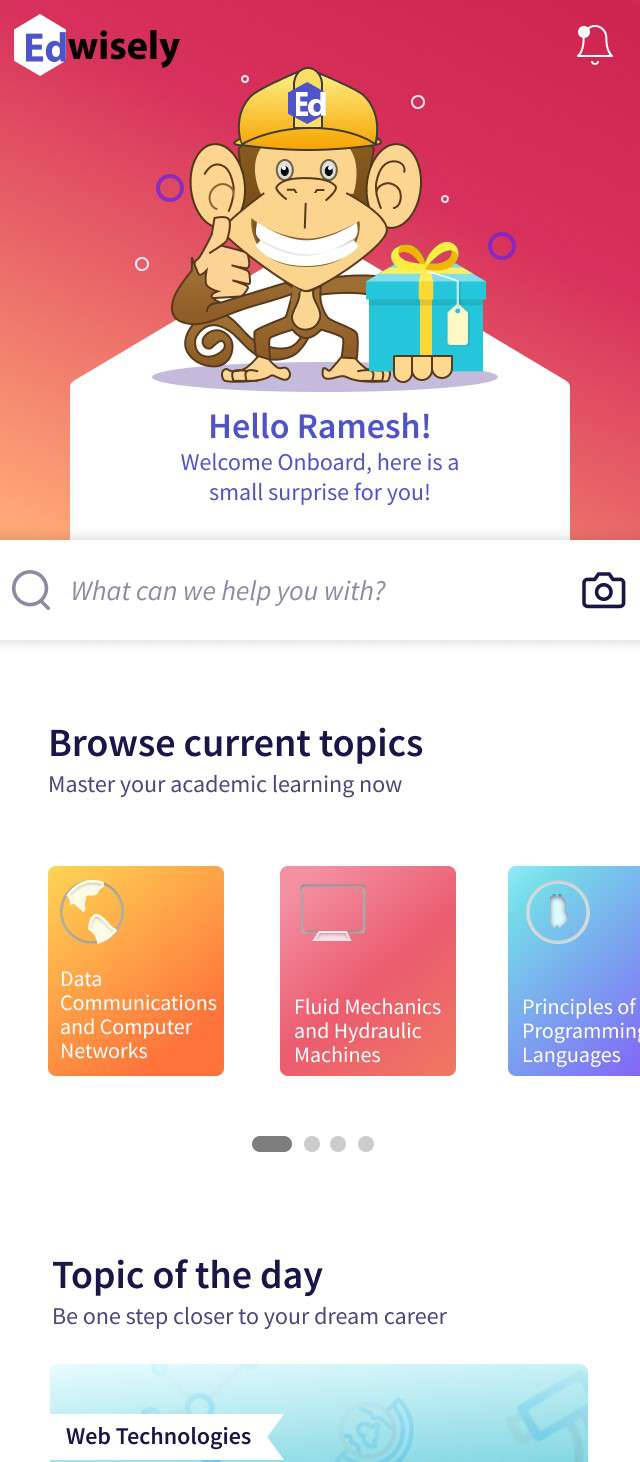Open Data Communications and Computer Networks topic
Image resolution: width=640 pixels, height=1462 pixels.
136,971
